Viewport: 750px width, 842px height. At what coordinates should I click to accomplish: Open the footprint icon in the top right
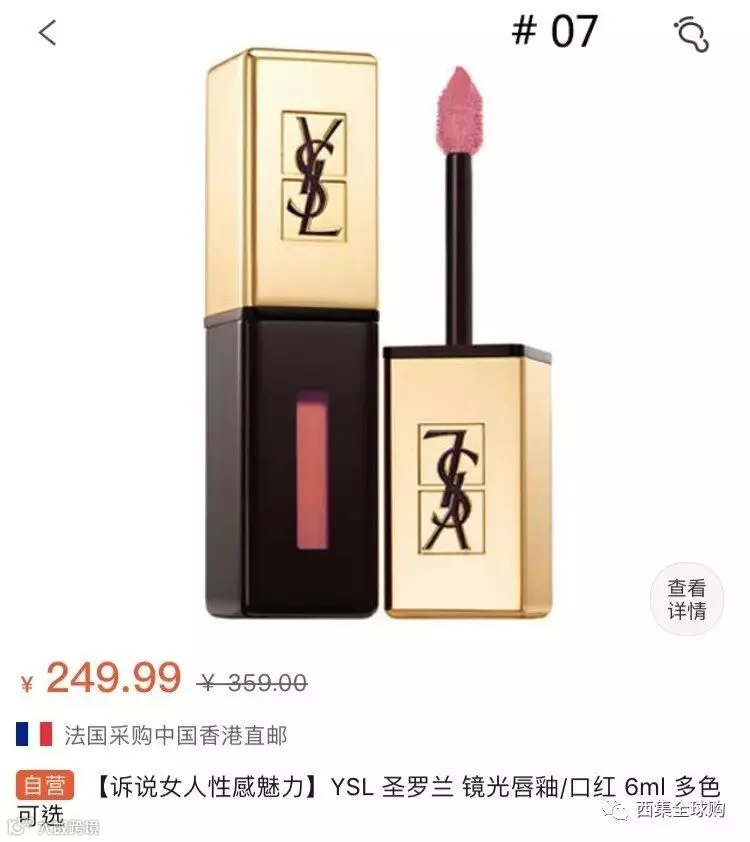[691, 33]
